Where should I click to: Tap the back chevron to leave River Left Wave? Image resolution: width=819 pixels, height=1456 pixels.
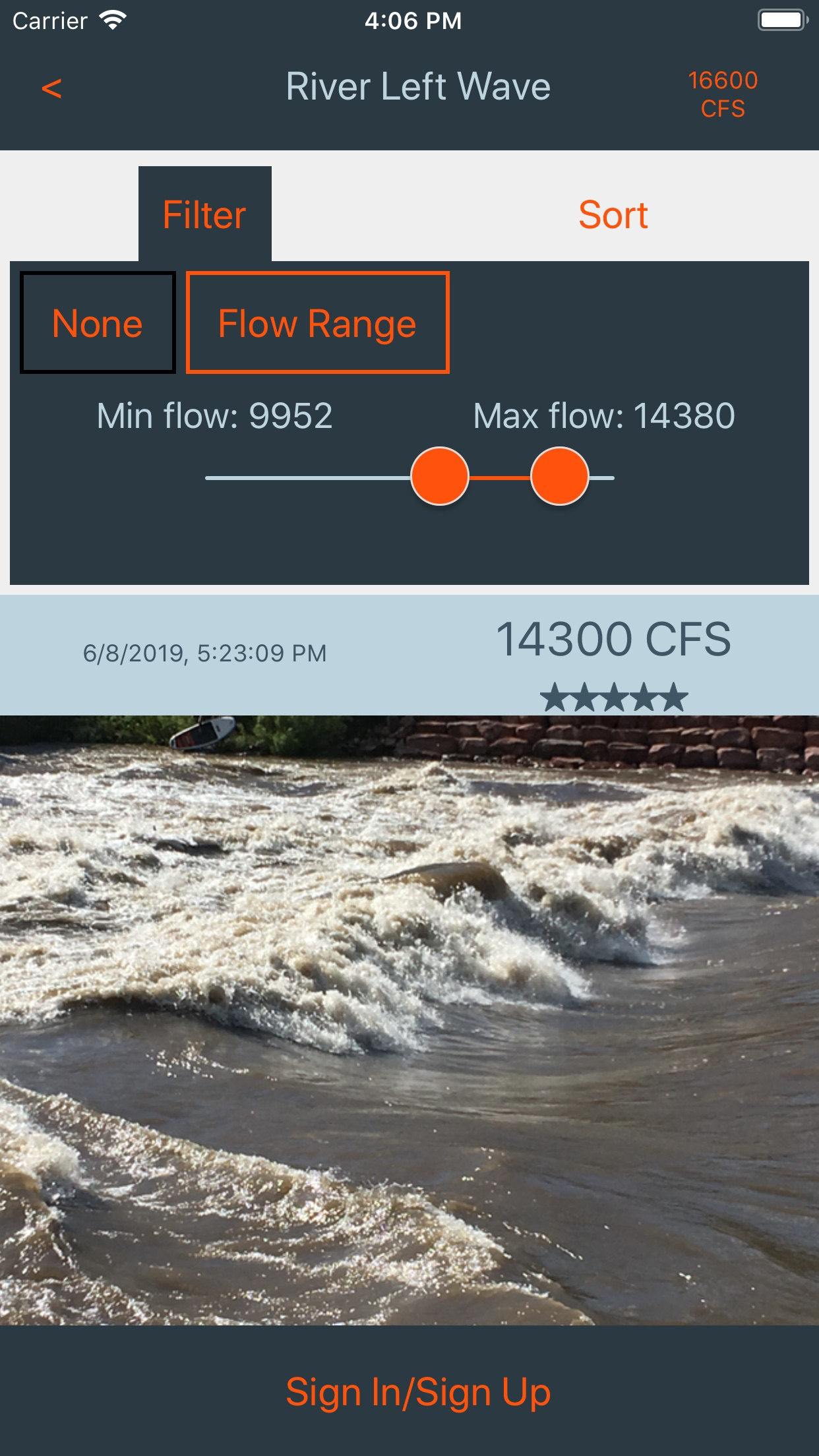[x=51, y=88]
